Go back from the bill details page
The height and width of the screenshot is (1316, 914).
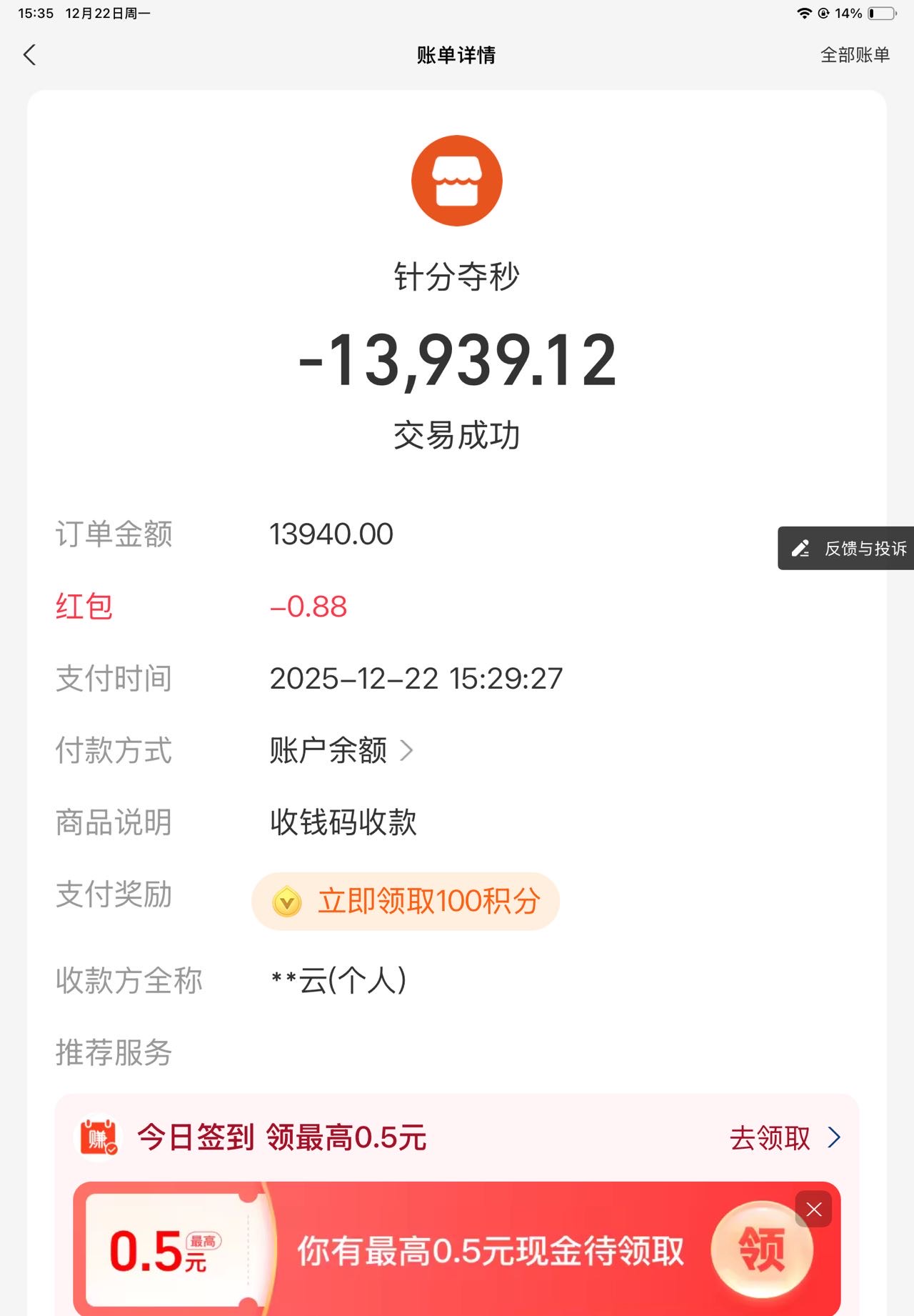30,55
